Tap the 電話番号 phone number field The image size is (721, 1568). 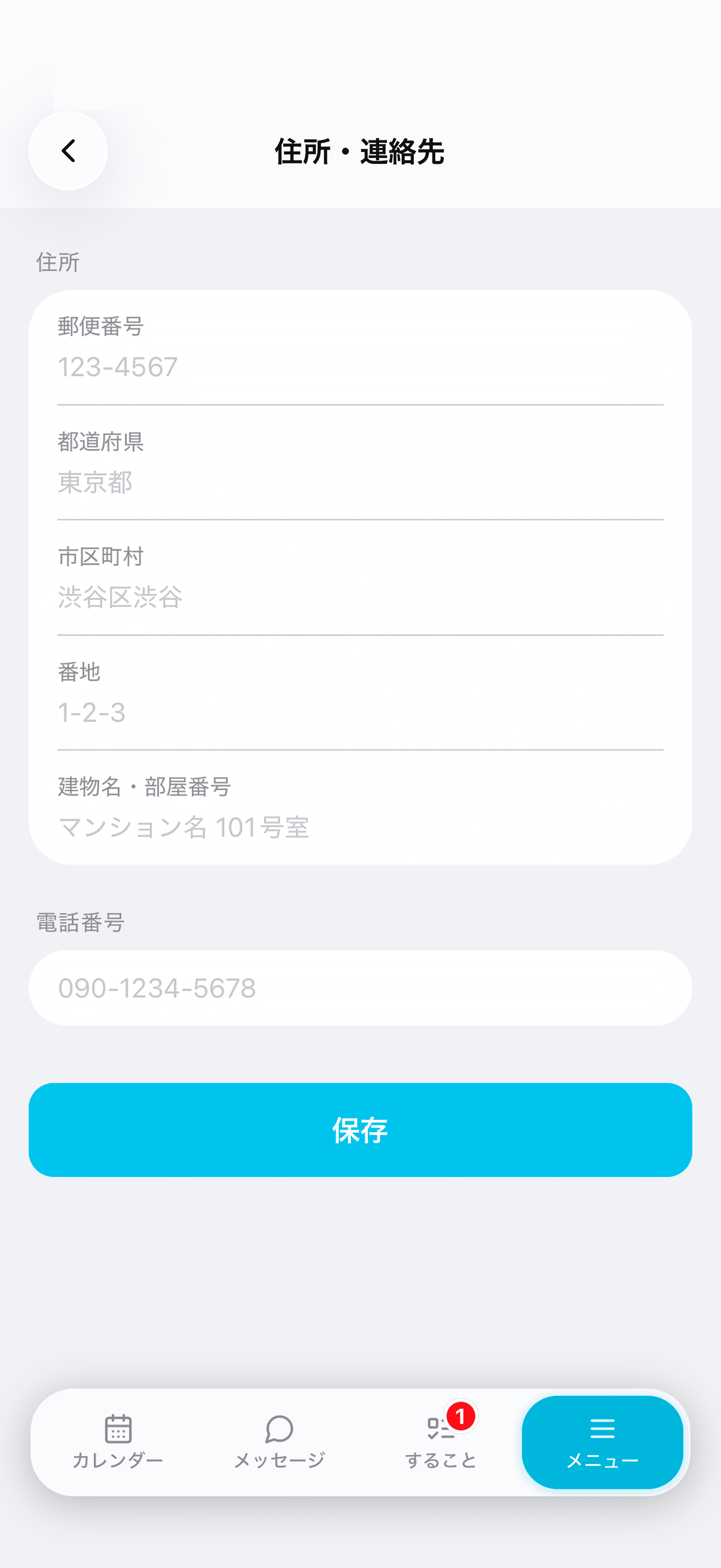360,987
